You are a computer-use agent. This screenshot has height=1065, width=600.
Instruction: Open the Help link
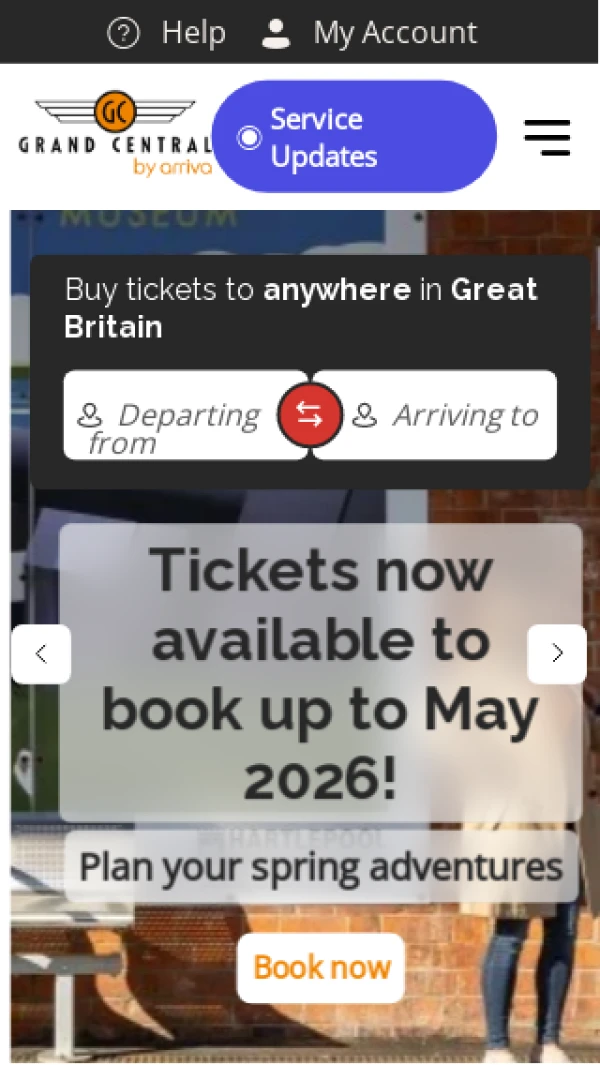[167, 33]
